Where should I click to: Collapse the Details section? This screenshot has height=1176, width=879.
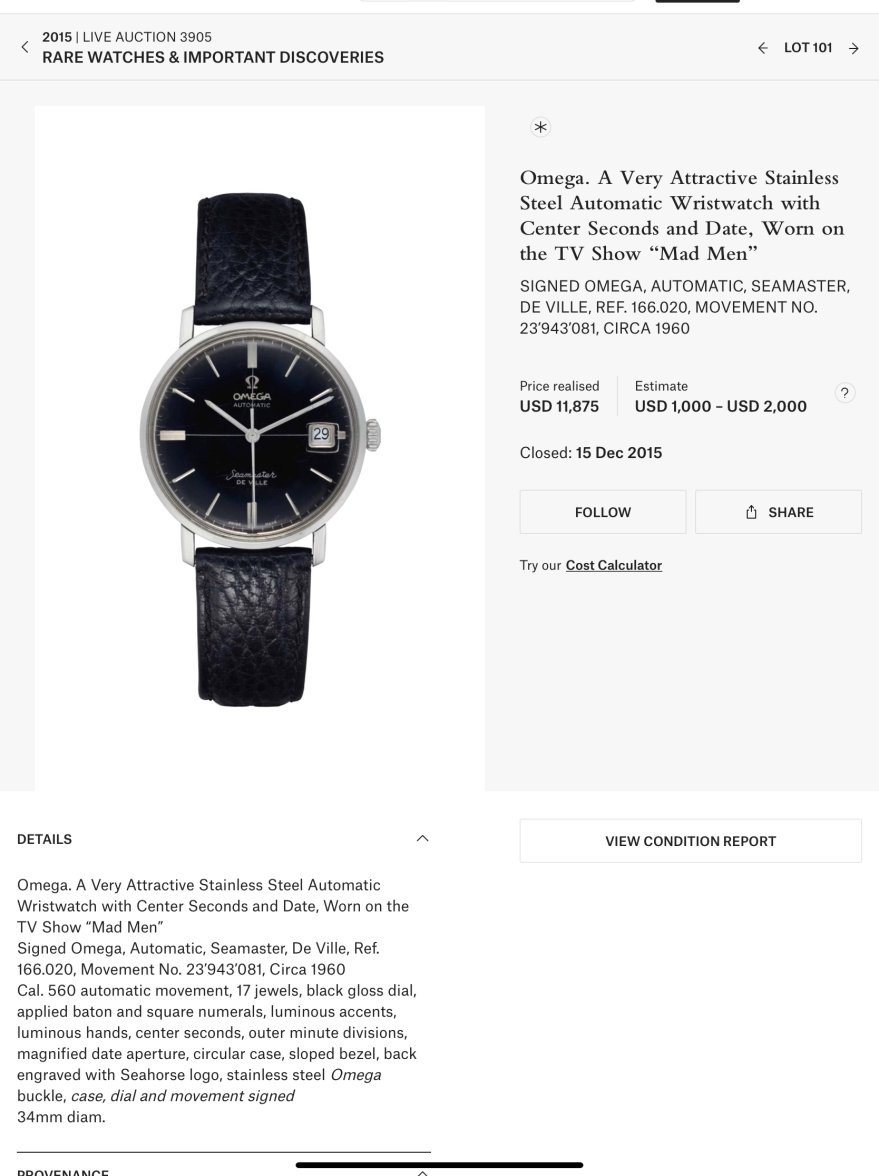422,839
